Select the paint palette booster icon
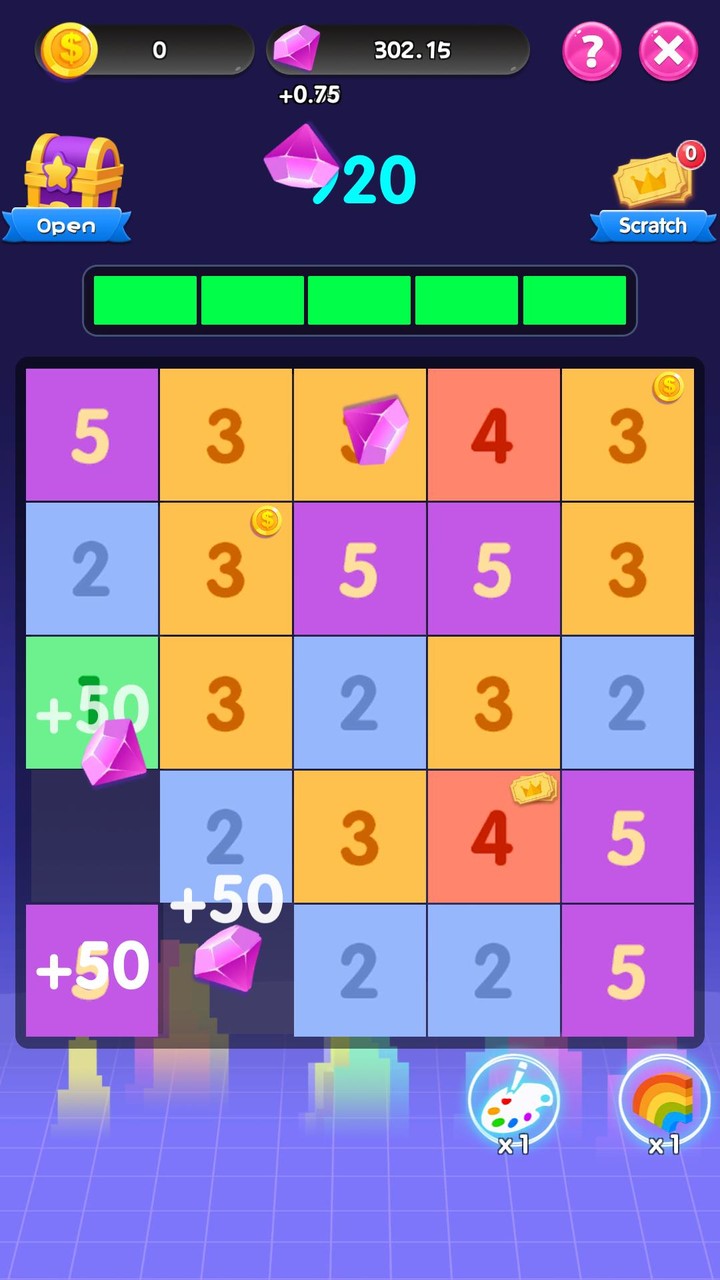Viewport: 720px width, 1280px height. coord(513,1100)
